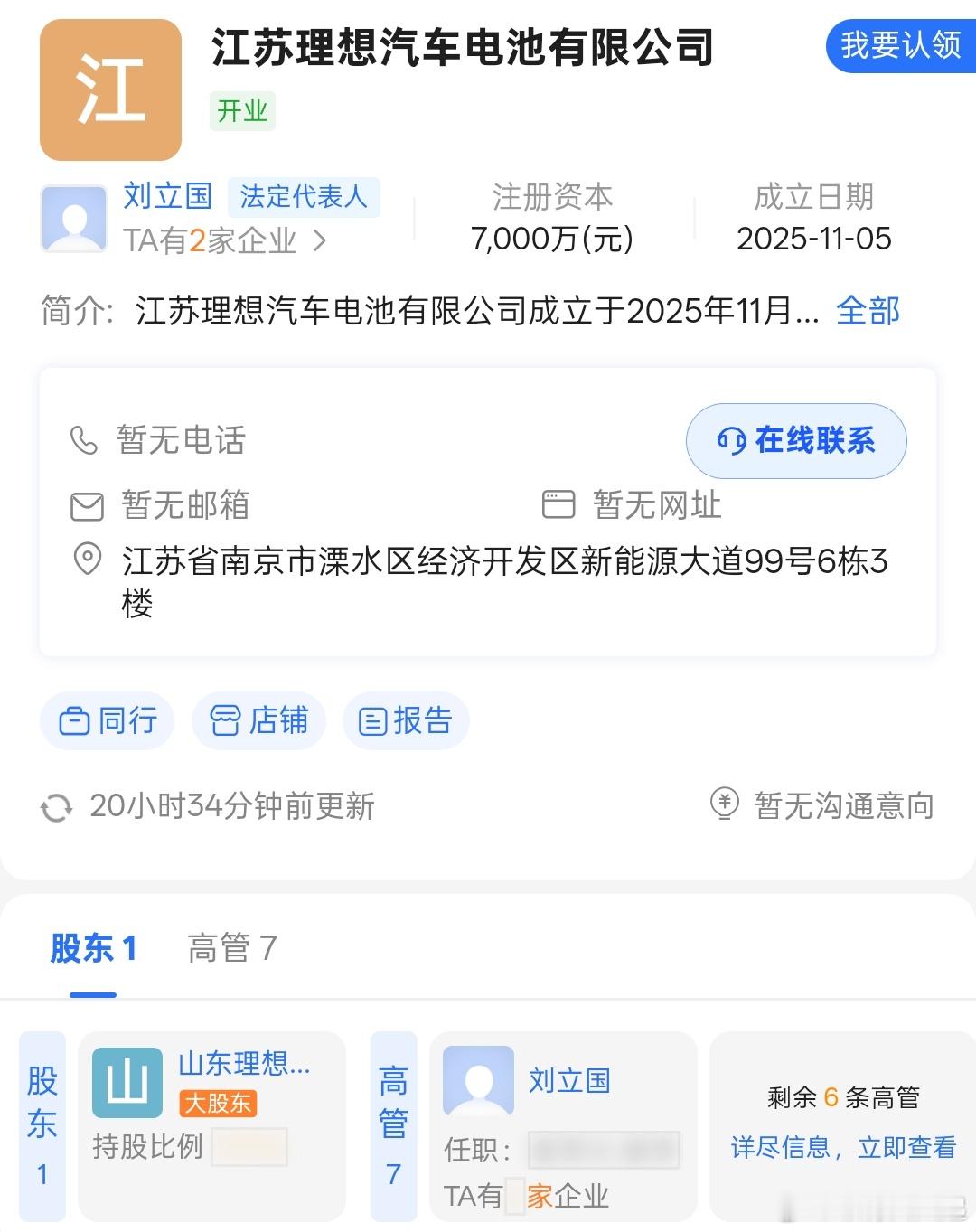This screenshot has width=976, height=1232.
Task: Click the email icon beside 暂无邮箱
Action: 86,506
